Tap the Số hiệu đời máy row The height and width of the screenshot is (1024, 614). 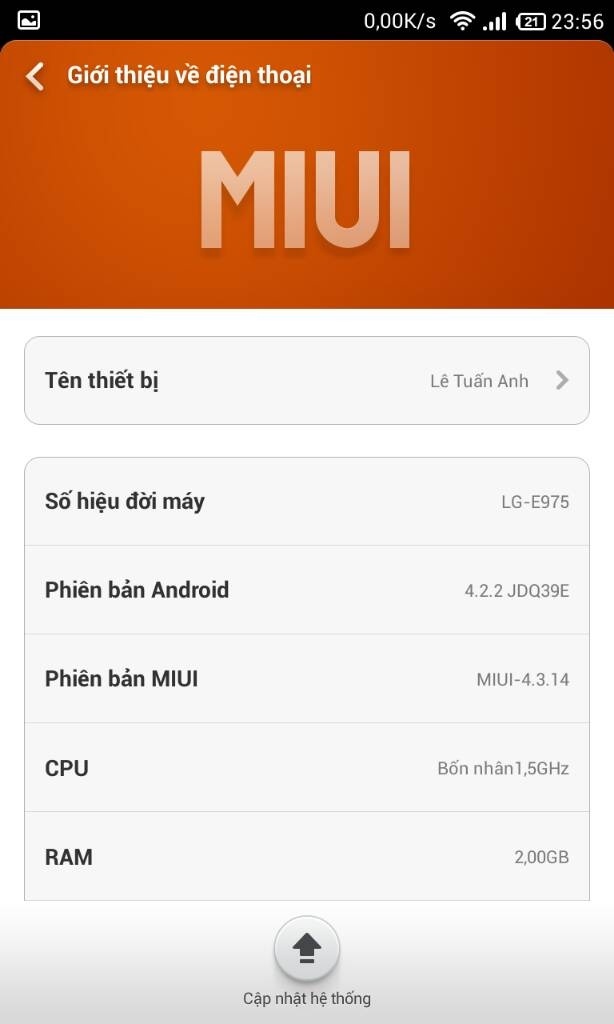coord(307,502)
